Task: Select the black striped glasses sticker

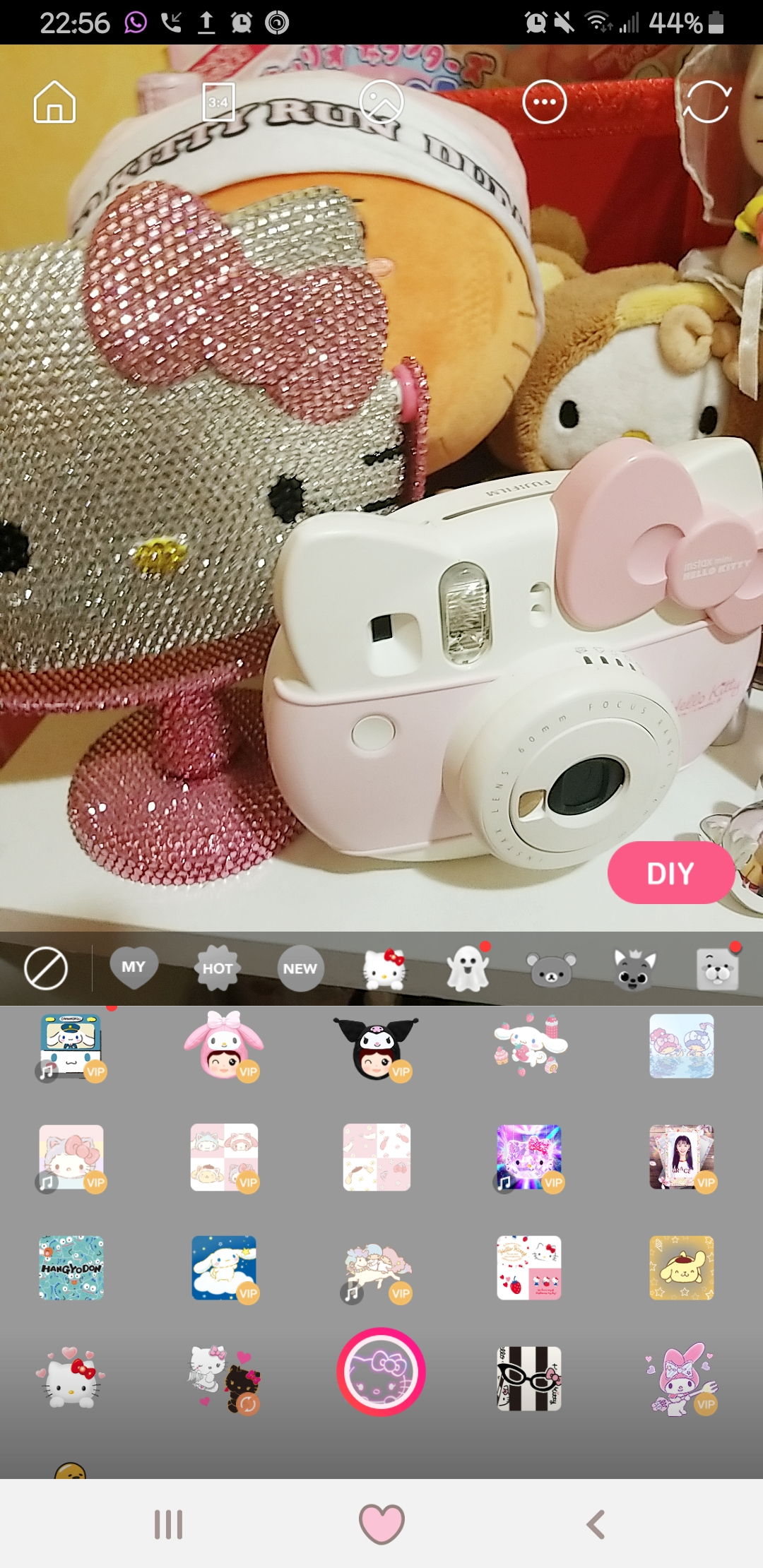Action: (x=529, y=1378)
